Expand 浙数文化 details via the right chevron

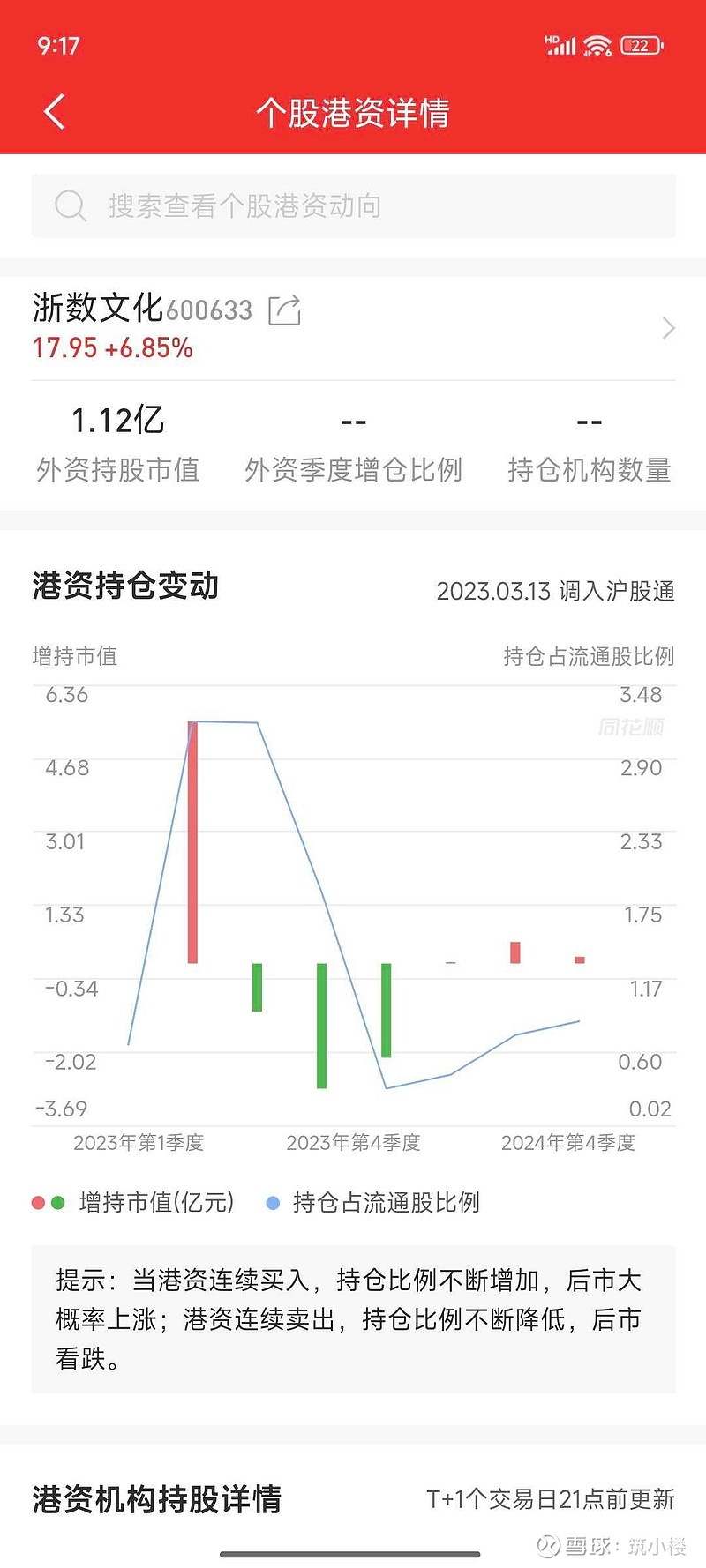668,328
